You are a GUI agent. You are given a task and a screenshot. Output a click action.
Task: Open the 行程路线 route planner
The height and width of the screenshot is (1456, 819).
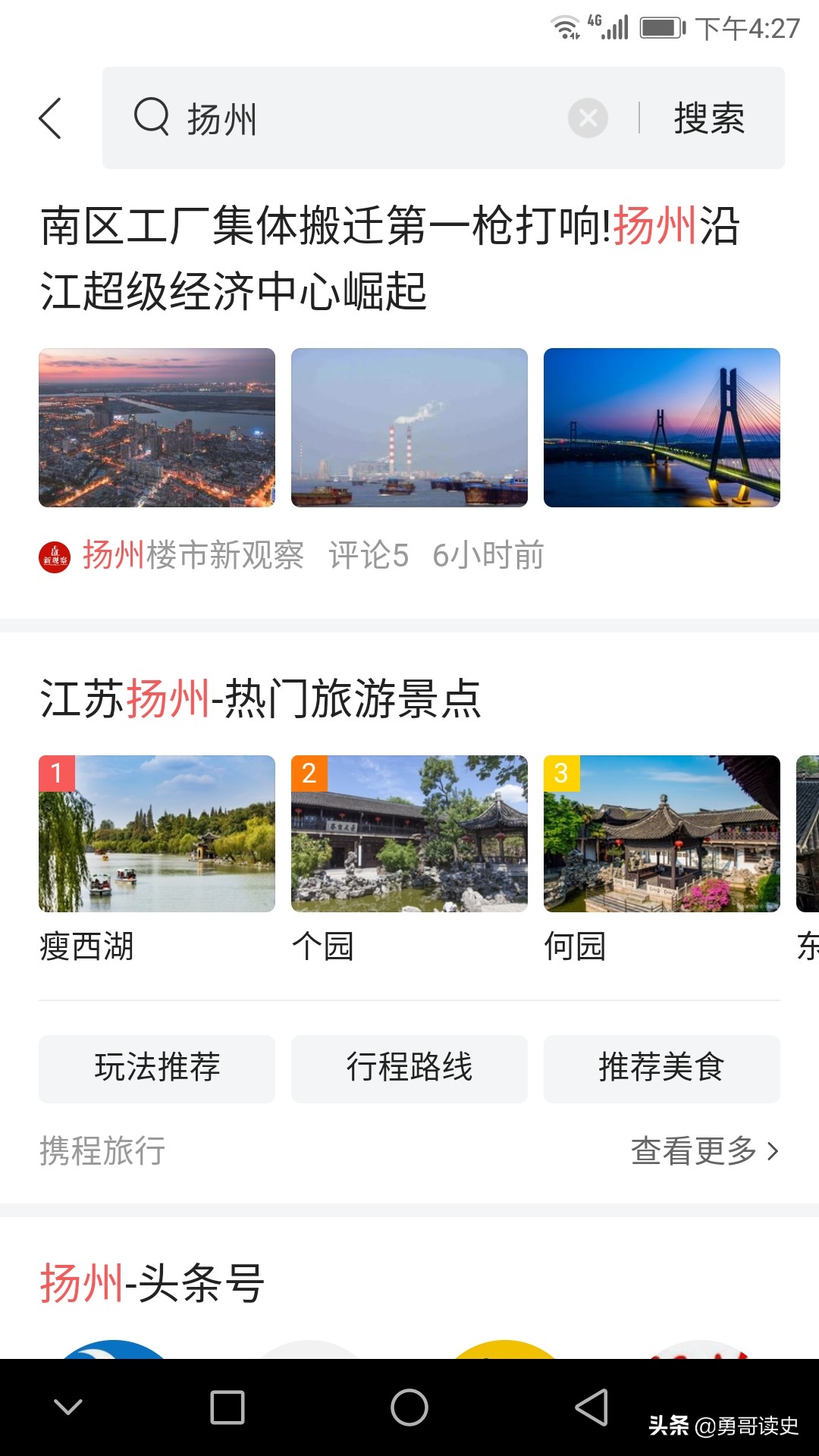[409, 1069]
